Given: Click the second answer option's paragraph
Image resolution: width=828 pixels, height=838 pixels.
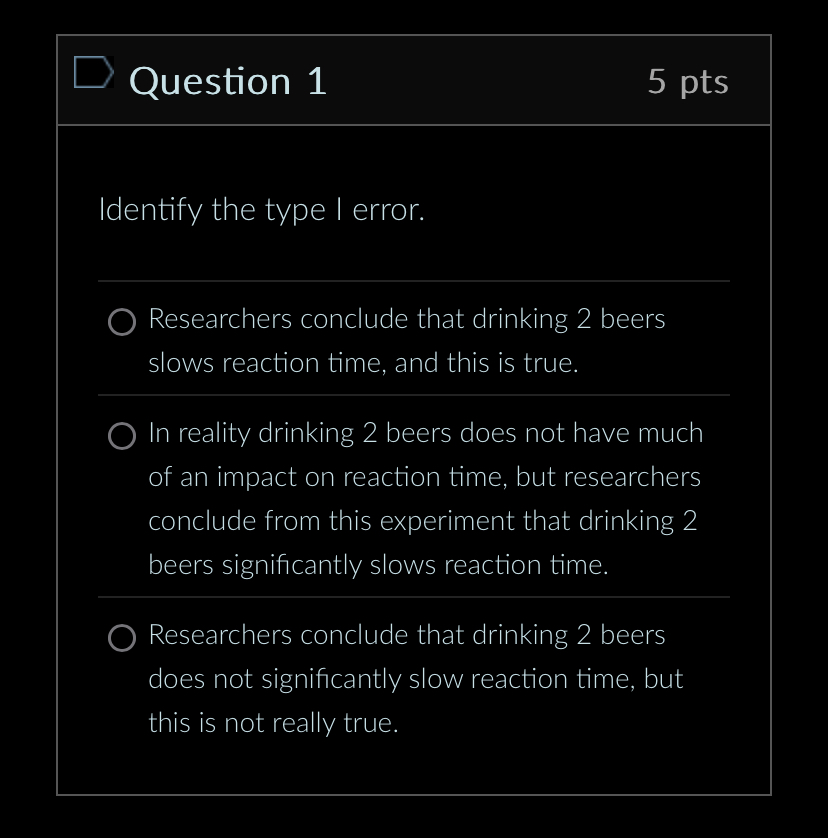Looking at the screenshot, I should tap(425, 498).
